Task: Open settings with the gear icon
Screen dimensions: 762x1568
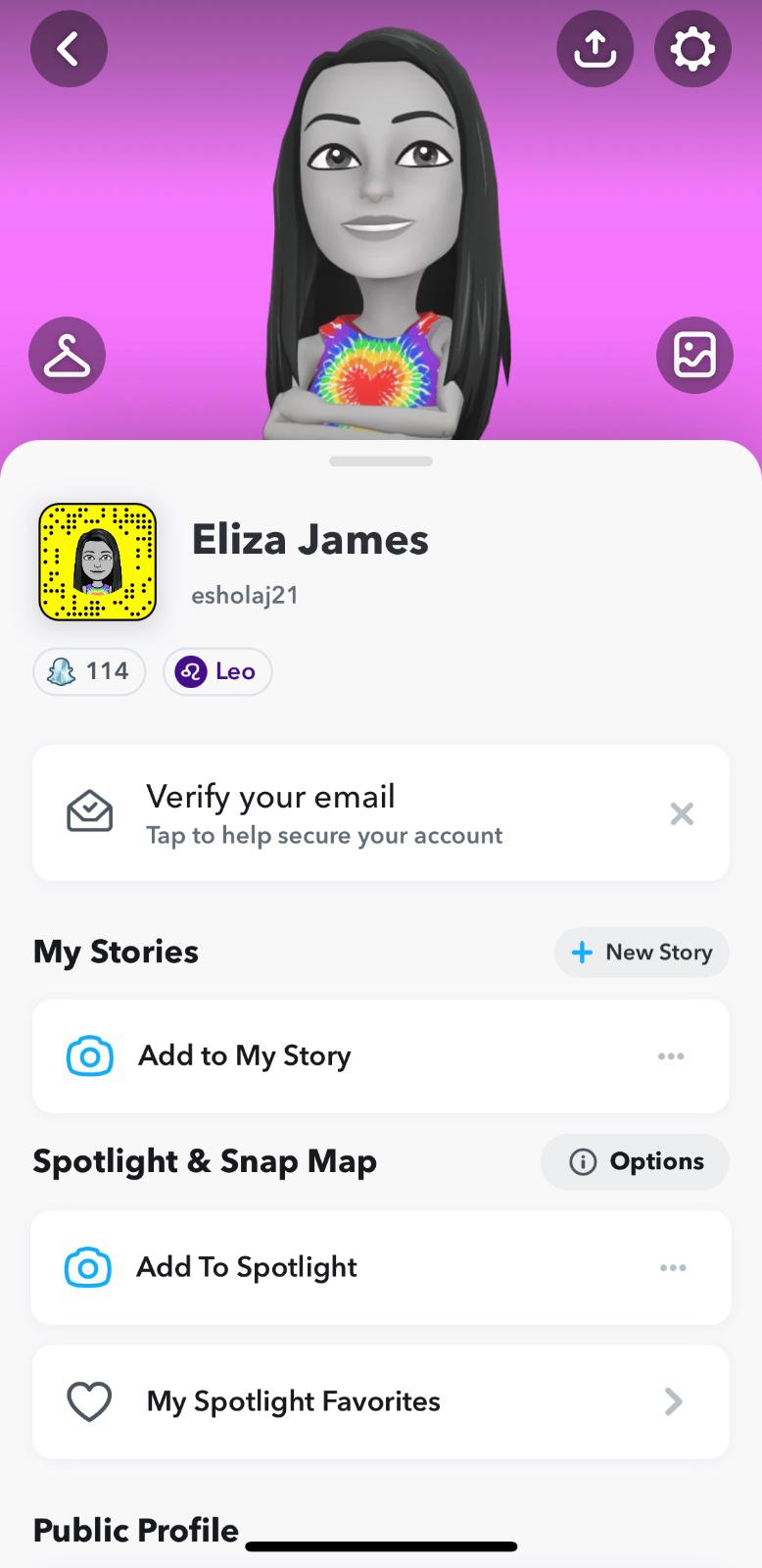Action: (692, 49)
